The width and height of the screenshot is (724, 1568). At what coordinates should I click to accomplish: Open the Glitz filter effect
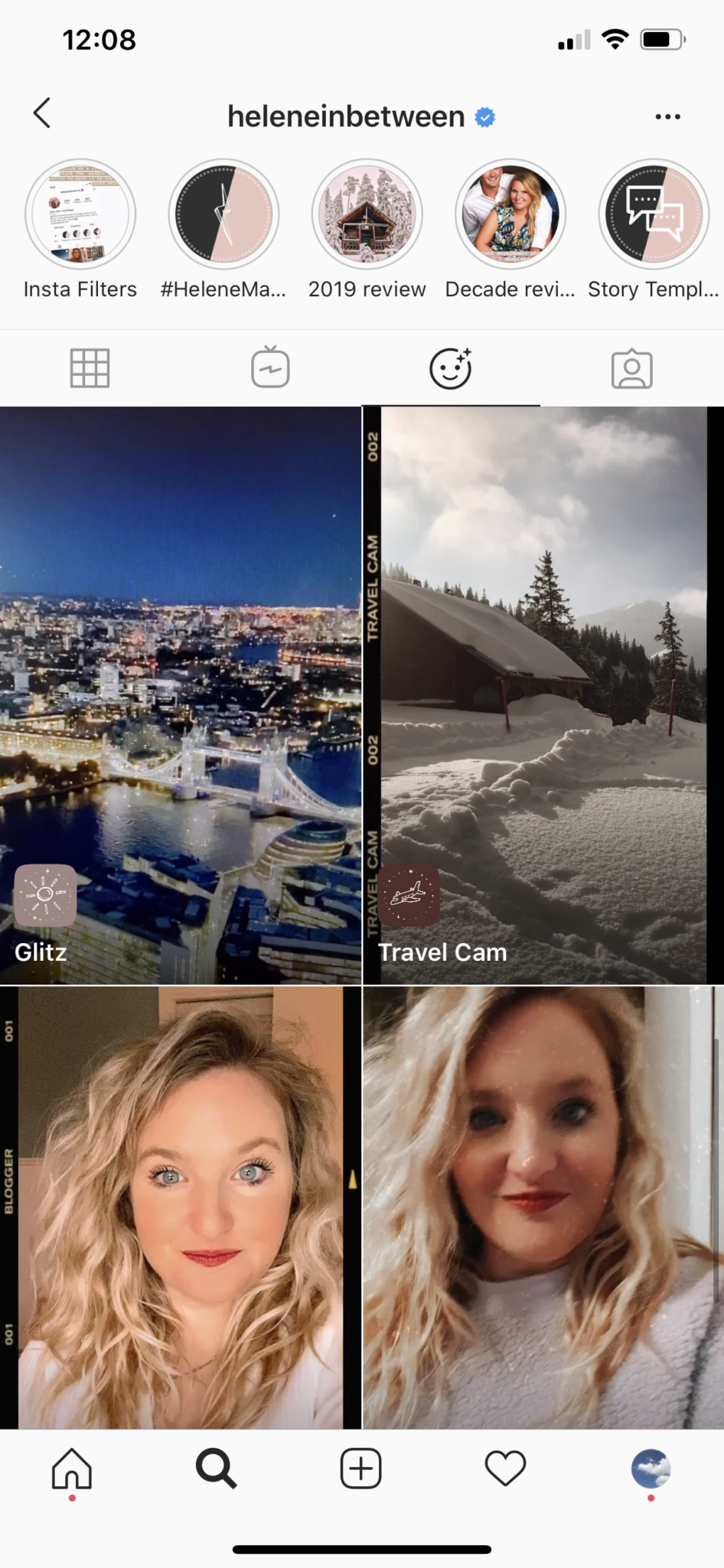click(181, 695)
